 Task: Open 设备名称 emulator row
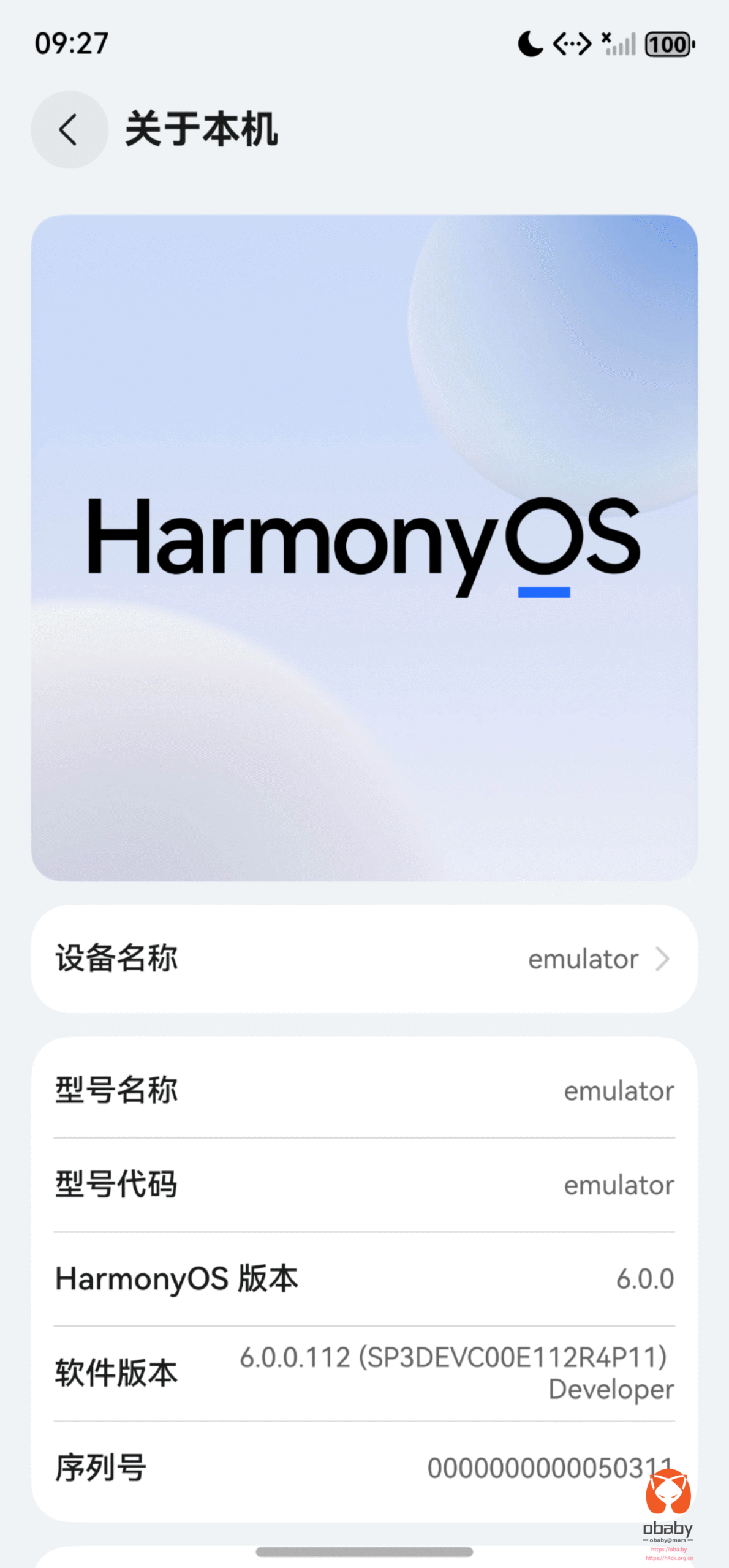(364, 959)
